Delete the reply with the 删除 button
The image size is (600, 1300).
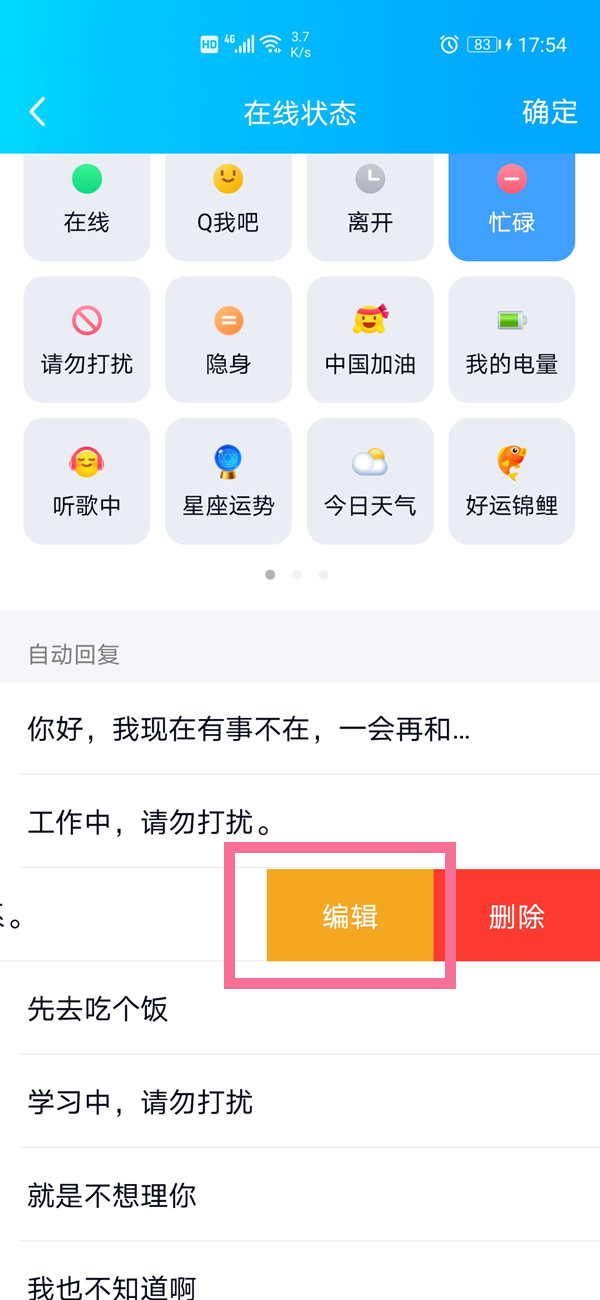coord(516,915)
